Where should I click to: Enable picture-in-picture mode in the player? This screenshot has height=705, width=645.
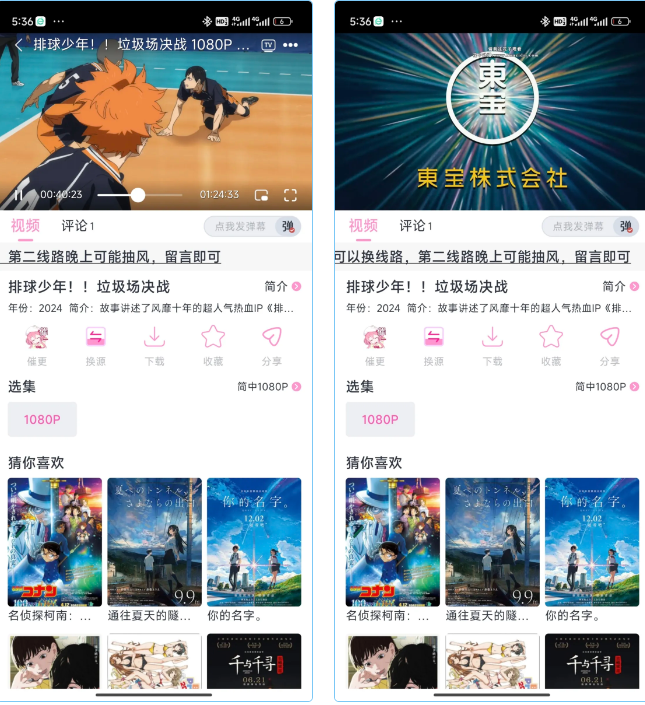tap(261, 195)
